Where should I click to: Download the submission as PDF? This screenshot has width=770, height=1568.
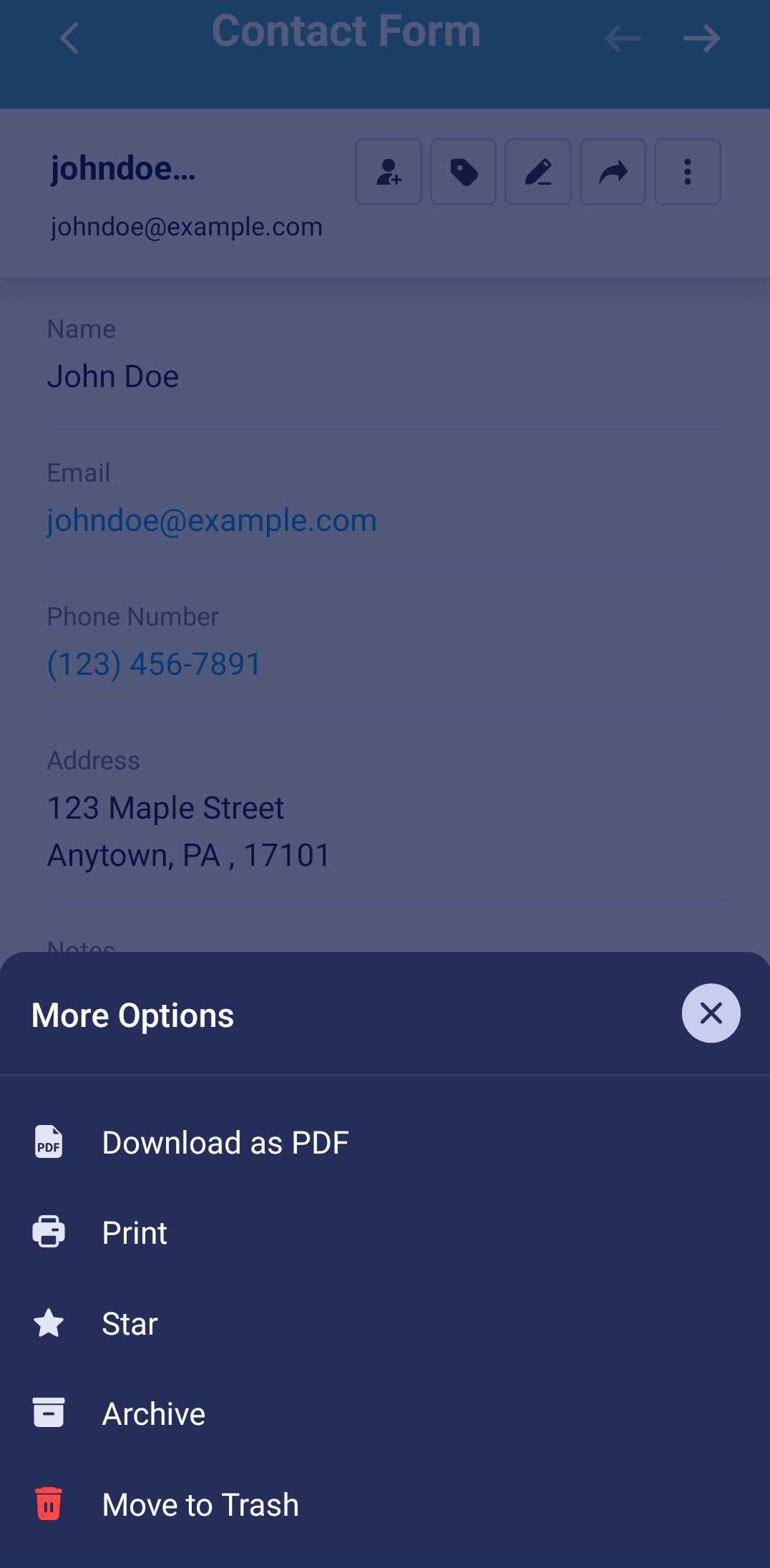pyautogui.click(x=225, y=1142)
